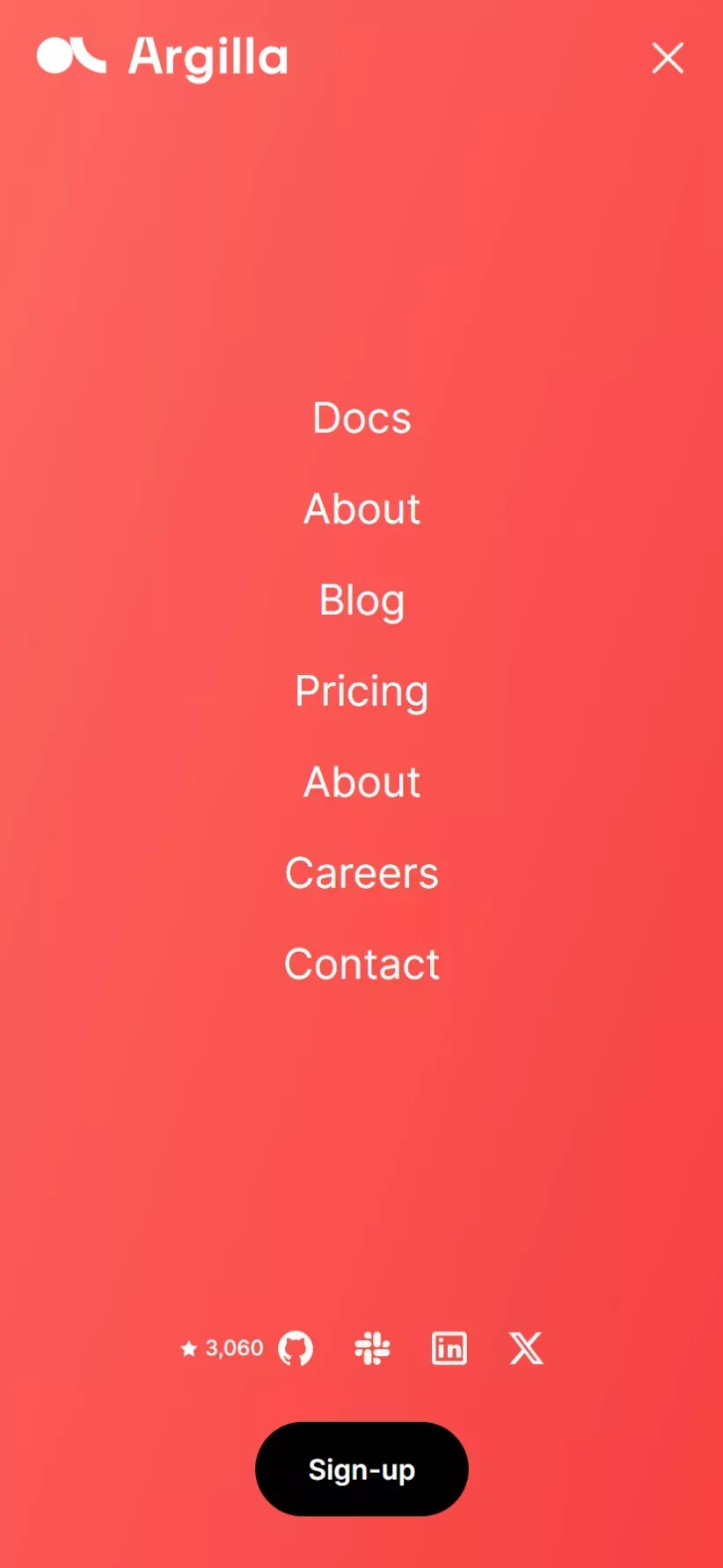The width and height of the screenshot is (723, 1568).
Task: Close the navigation menu
Action: pyautogui.click(x=668, y=58)
